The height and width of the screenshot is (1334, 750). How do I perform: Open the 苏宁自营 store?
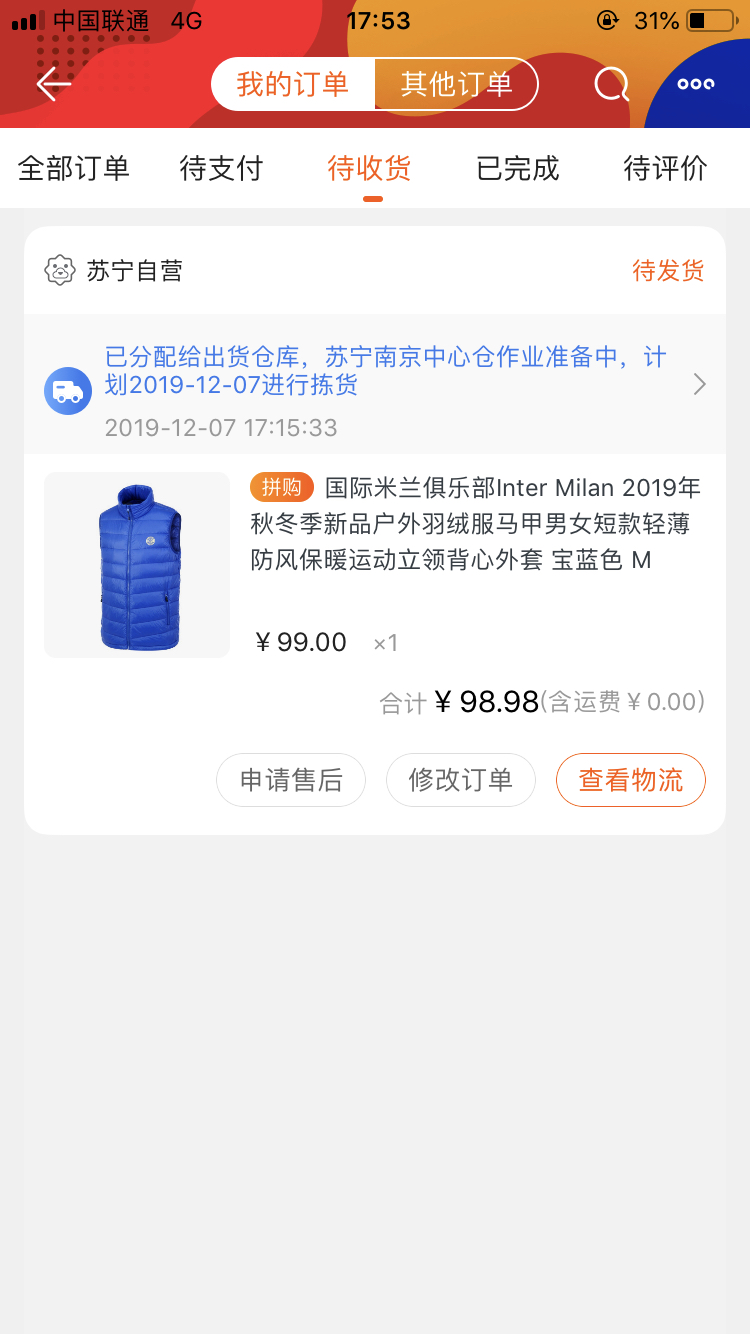point(115,270)
